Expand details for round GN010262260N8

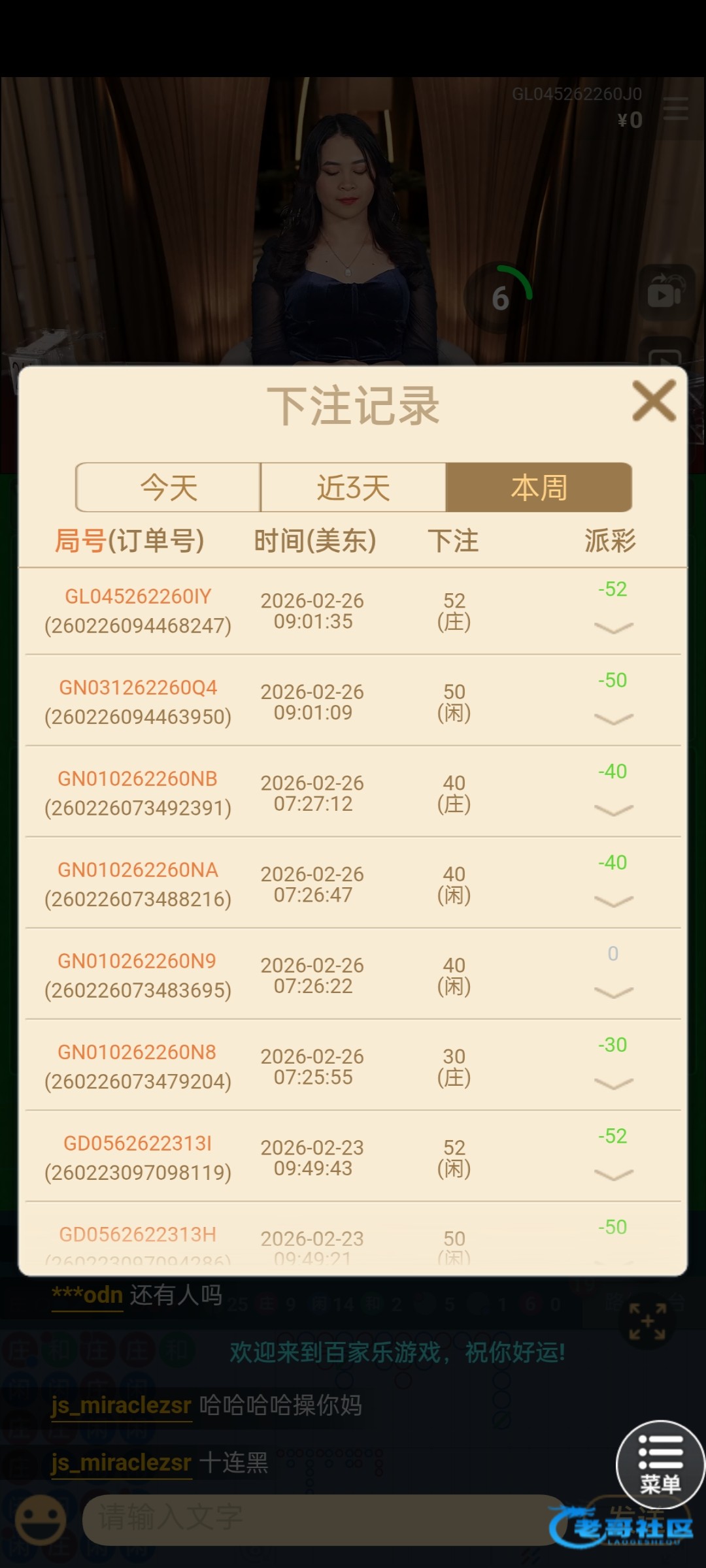point(613,1085)
